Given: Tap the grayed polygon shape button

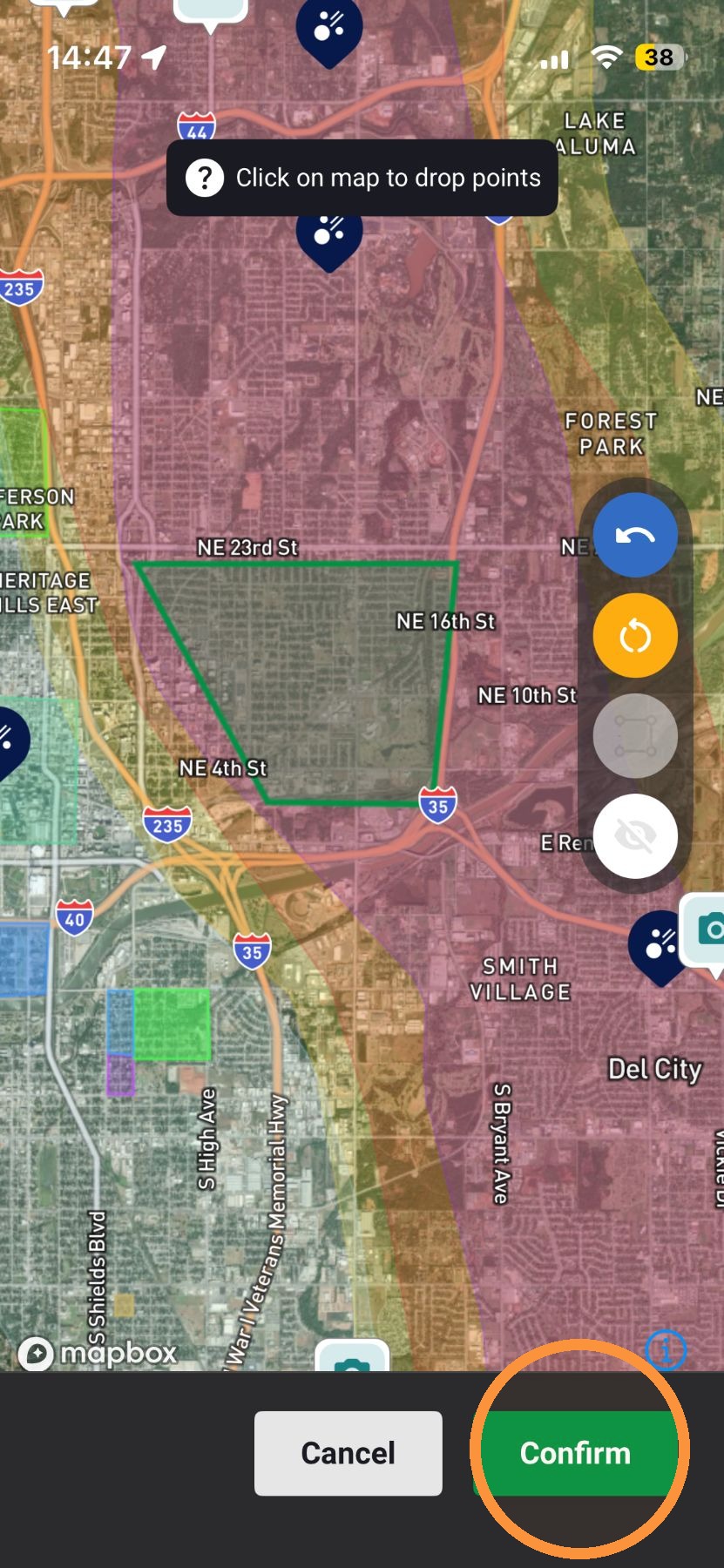Looking at the screenshot, I should tap(635, 736).
